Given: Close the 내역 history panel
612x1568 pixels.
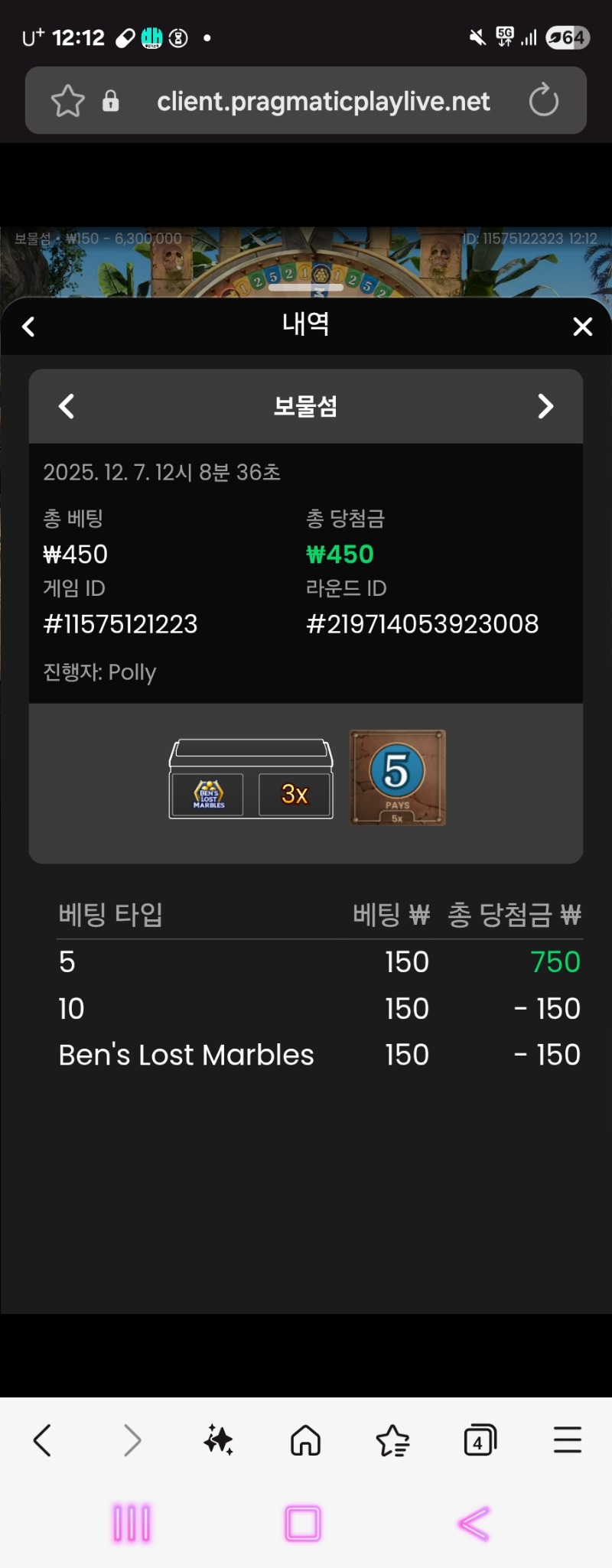Looking at the screenshot, I should coord(582,327).
